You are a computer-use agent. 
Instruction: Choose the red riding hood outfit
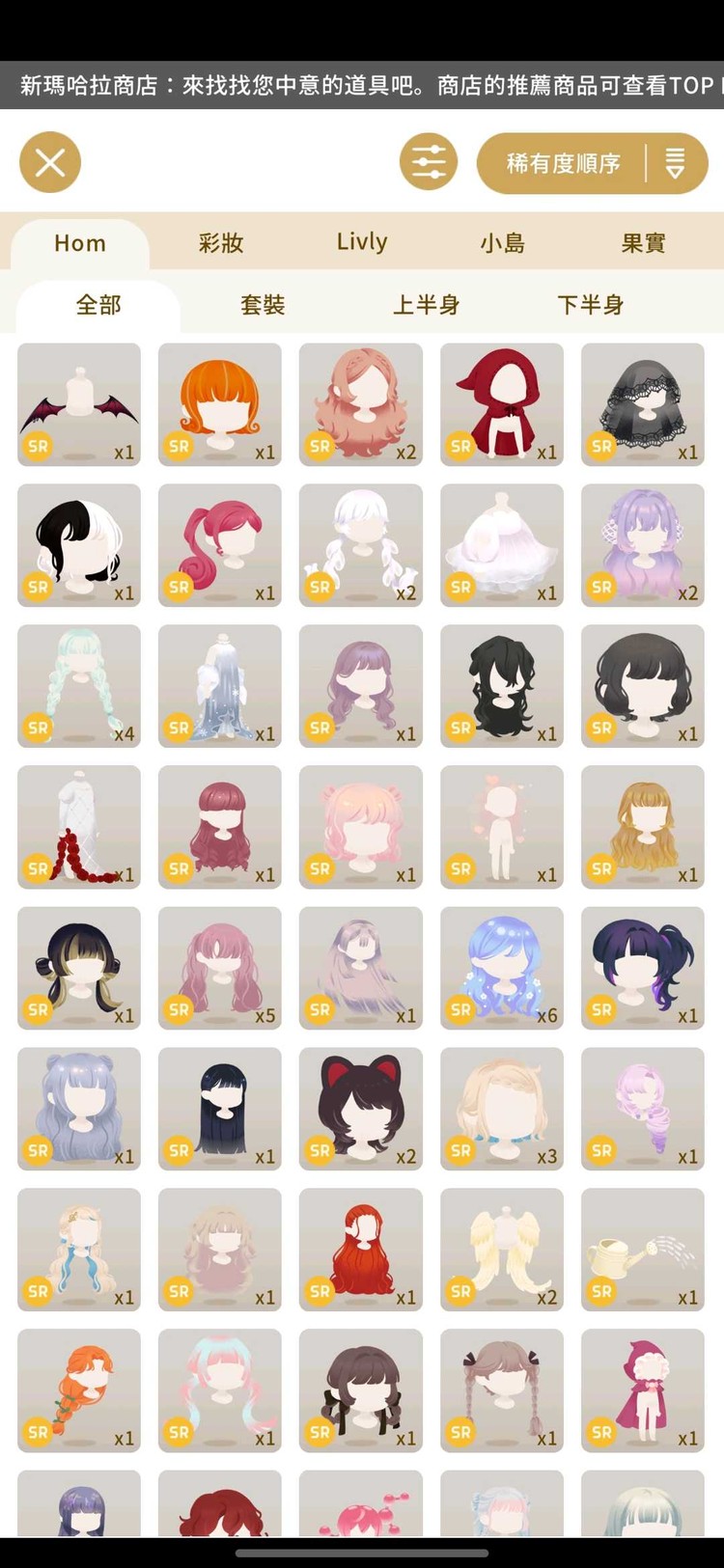(502, 404)
